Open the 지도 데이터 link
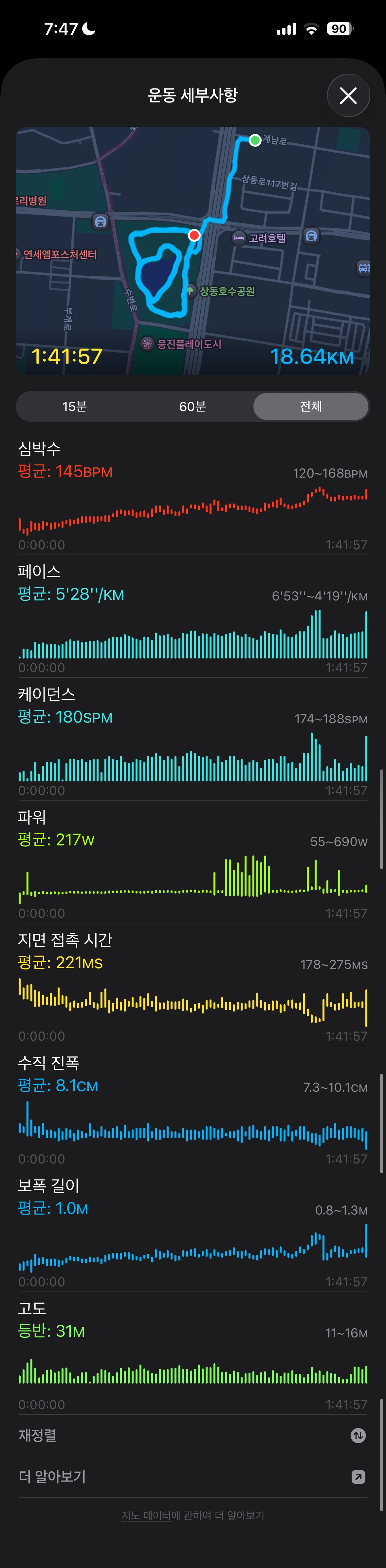This screenshot has height=1568, width=386. [146, 1516]
